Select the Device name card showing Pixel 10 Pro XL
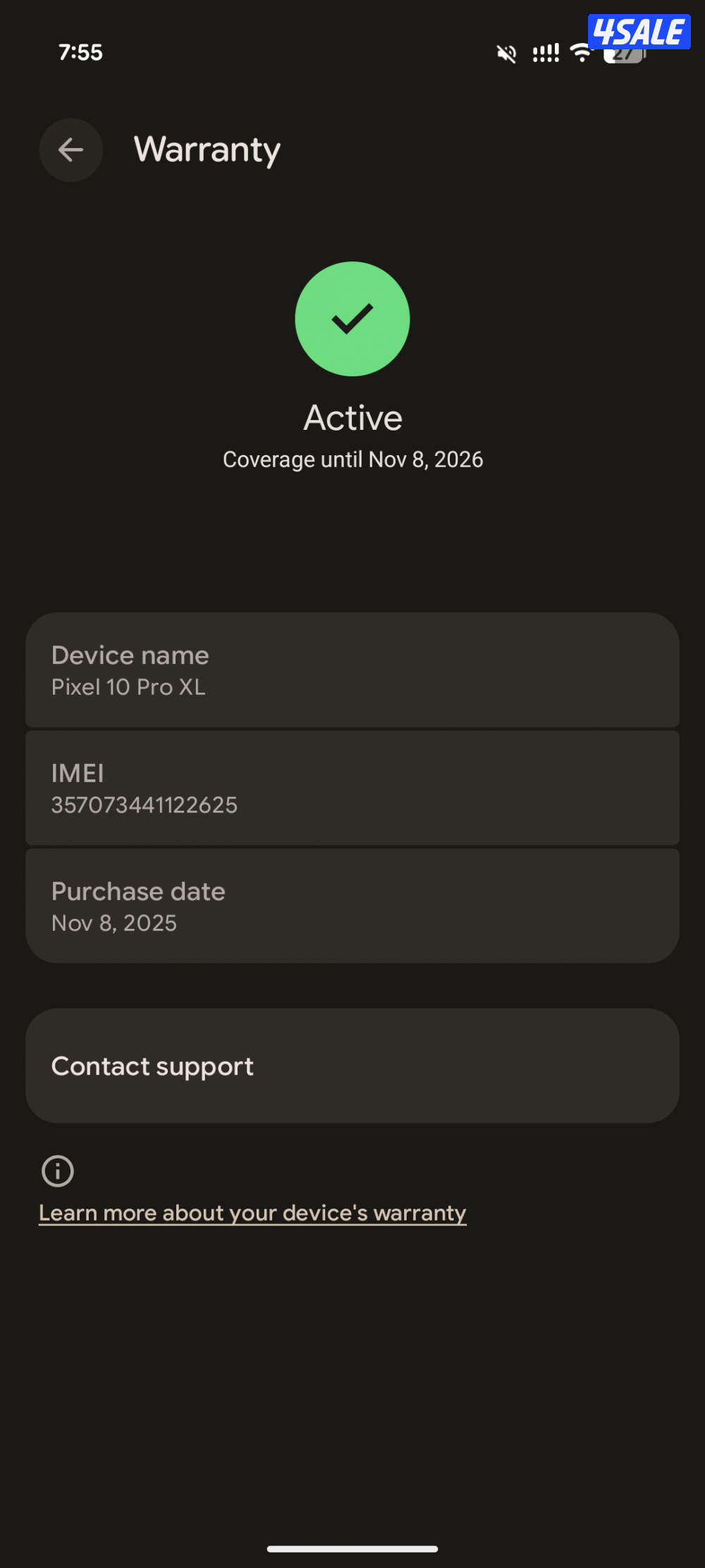 [352, 669]
